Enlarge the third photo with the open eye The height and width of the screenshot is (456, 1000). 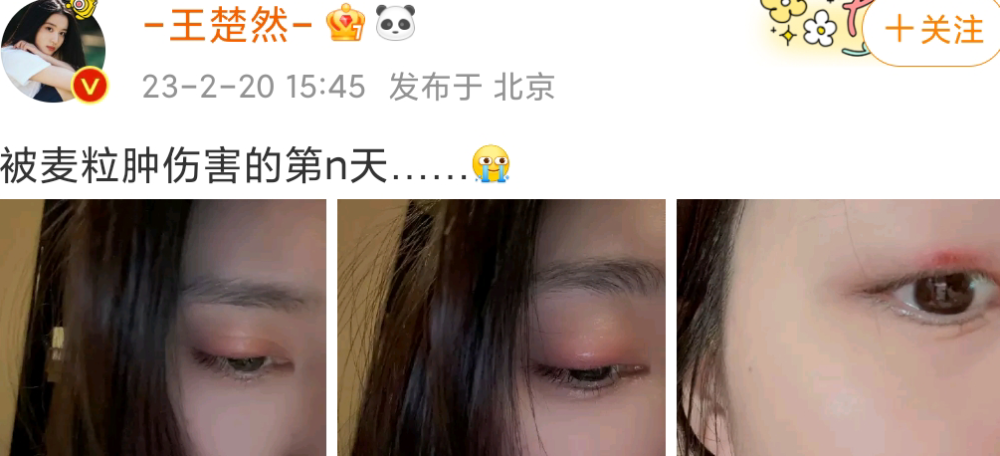click(838, 328)
